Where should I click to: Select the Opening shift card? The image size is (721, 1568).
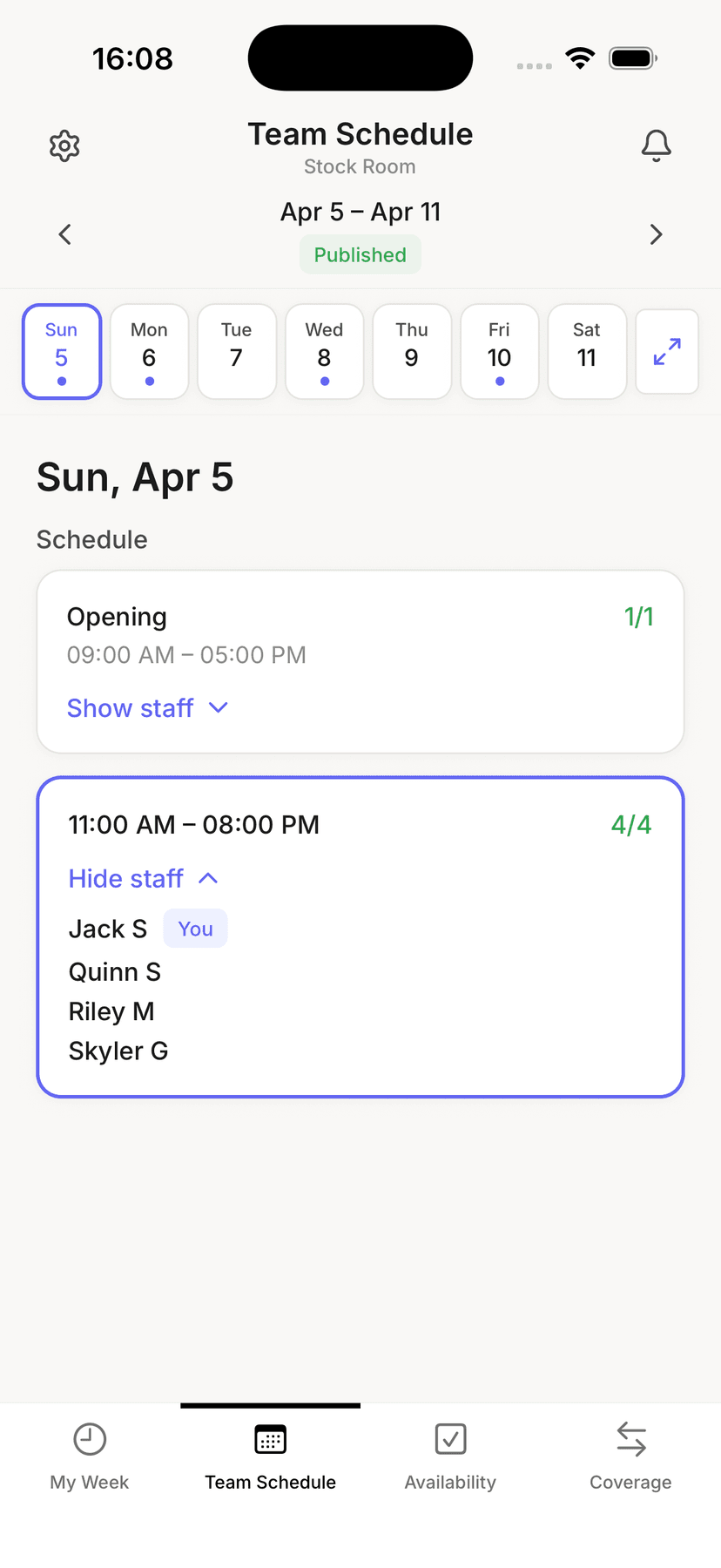coord(360,660)
